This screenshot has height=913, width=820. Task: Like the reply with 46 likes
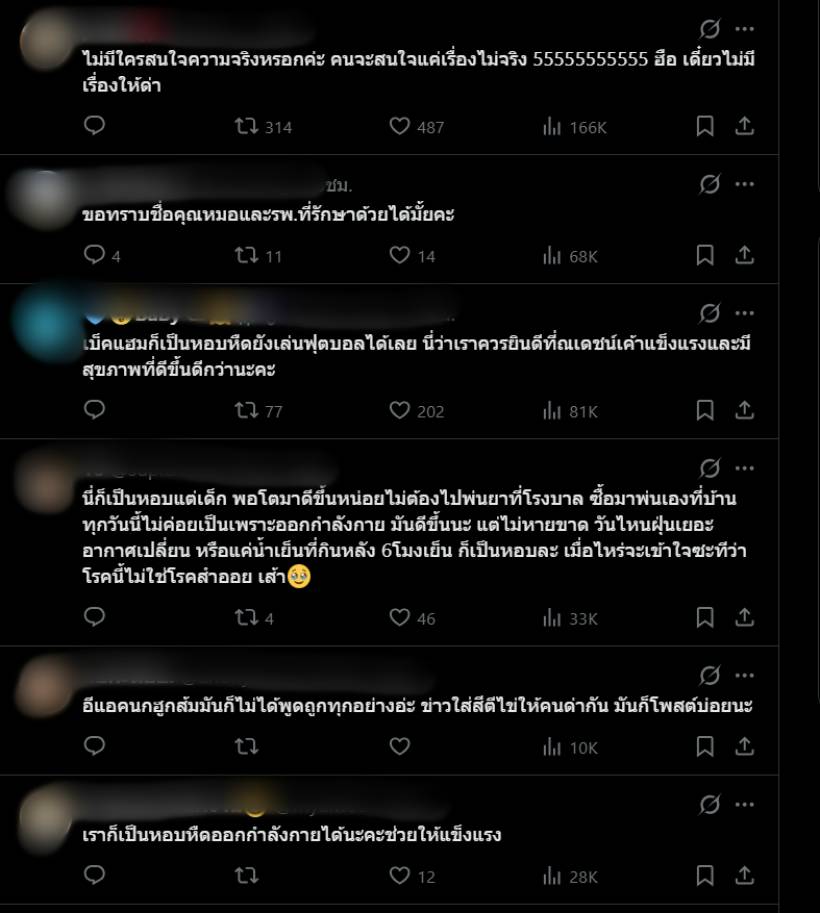click(399, 618)
